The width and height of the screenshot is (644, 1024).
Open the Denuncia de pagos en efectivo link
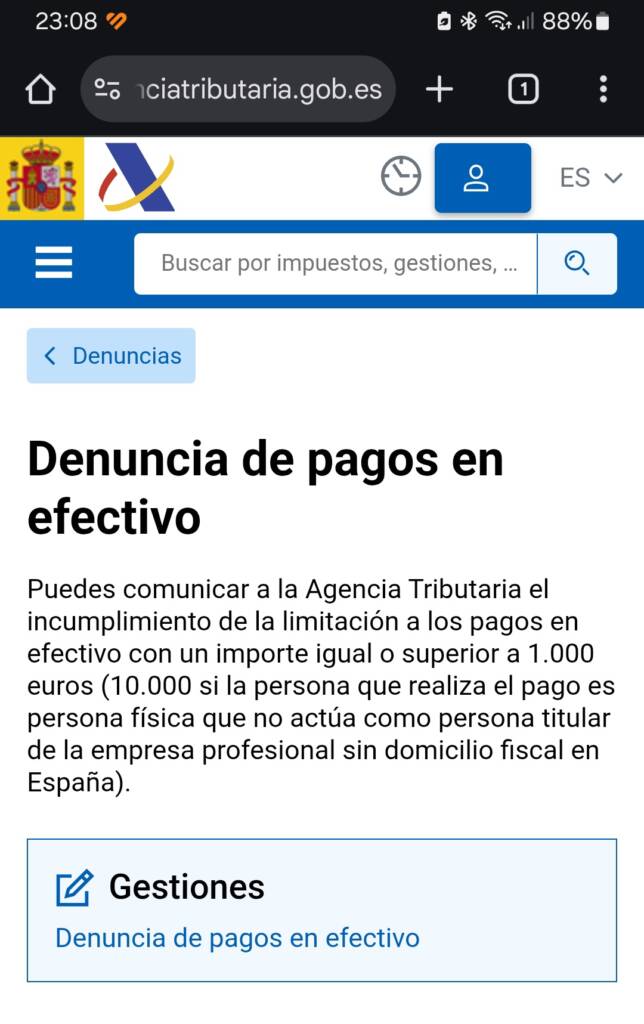pyautogui.click(x=238, y=938)
